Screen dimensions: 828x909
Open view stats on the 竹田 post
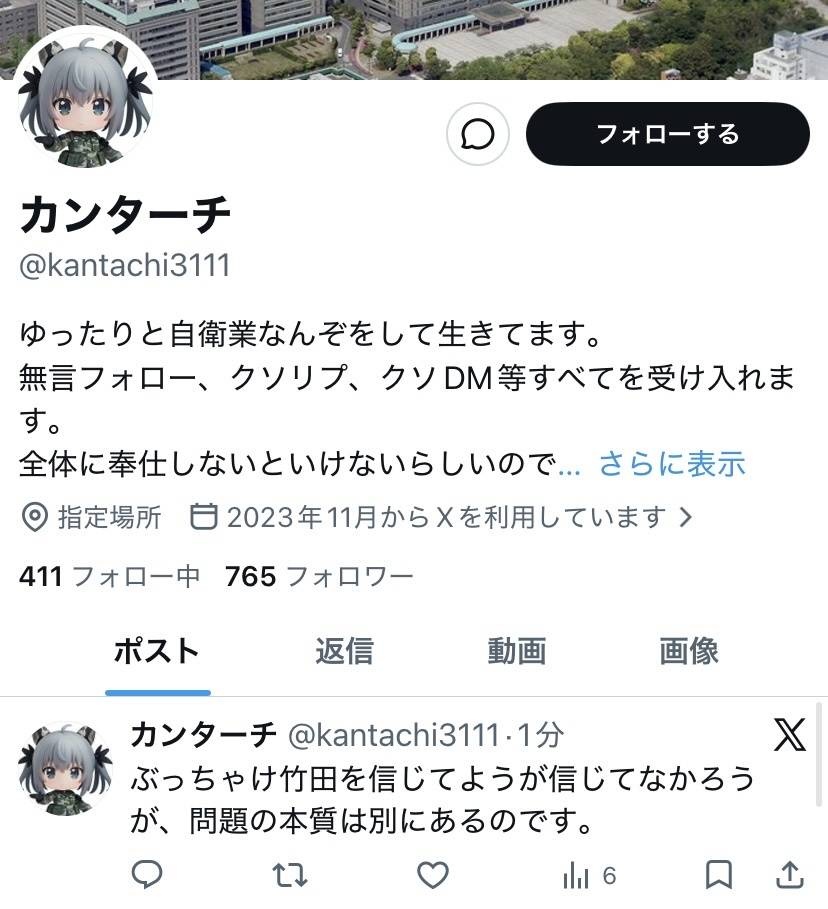[x=588, y=876]
